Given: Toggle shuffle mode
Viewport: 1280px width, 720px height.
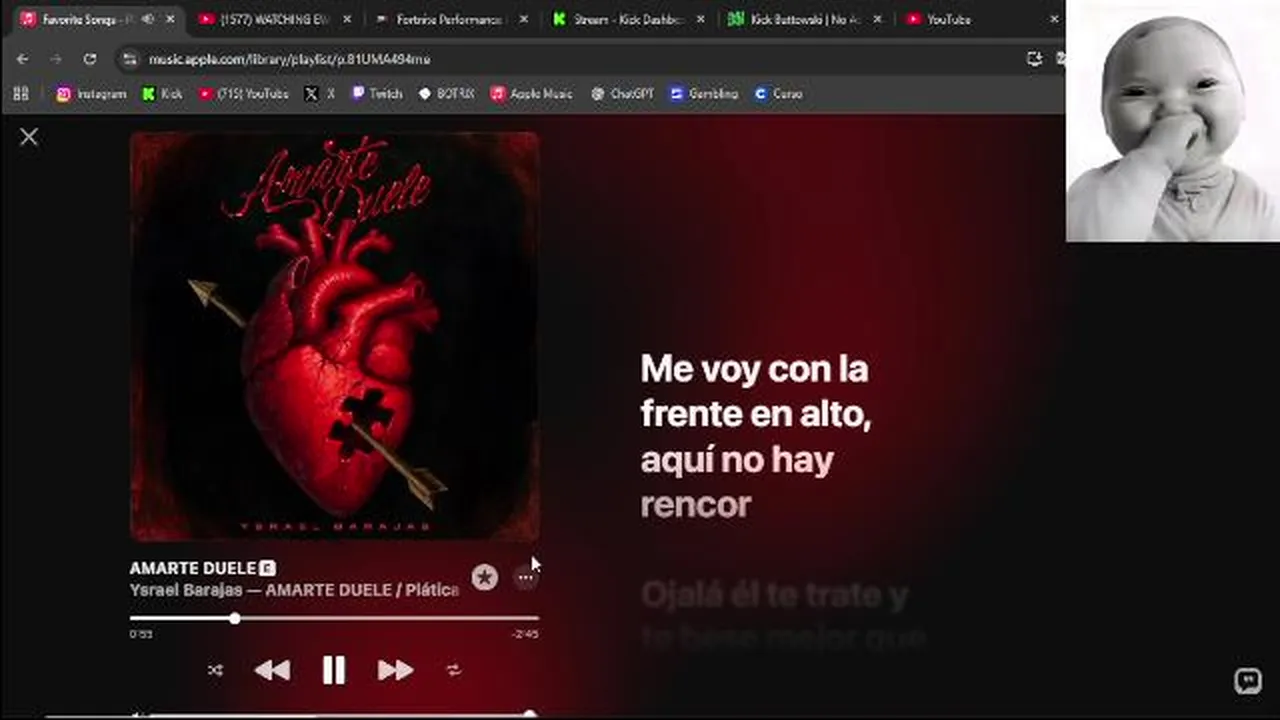Looking at the screenshot, I should 215,670.
